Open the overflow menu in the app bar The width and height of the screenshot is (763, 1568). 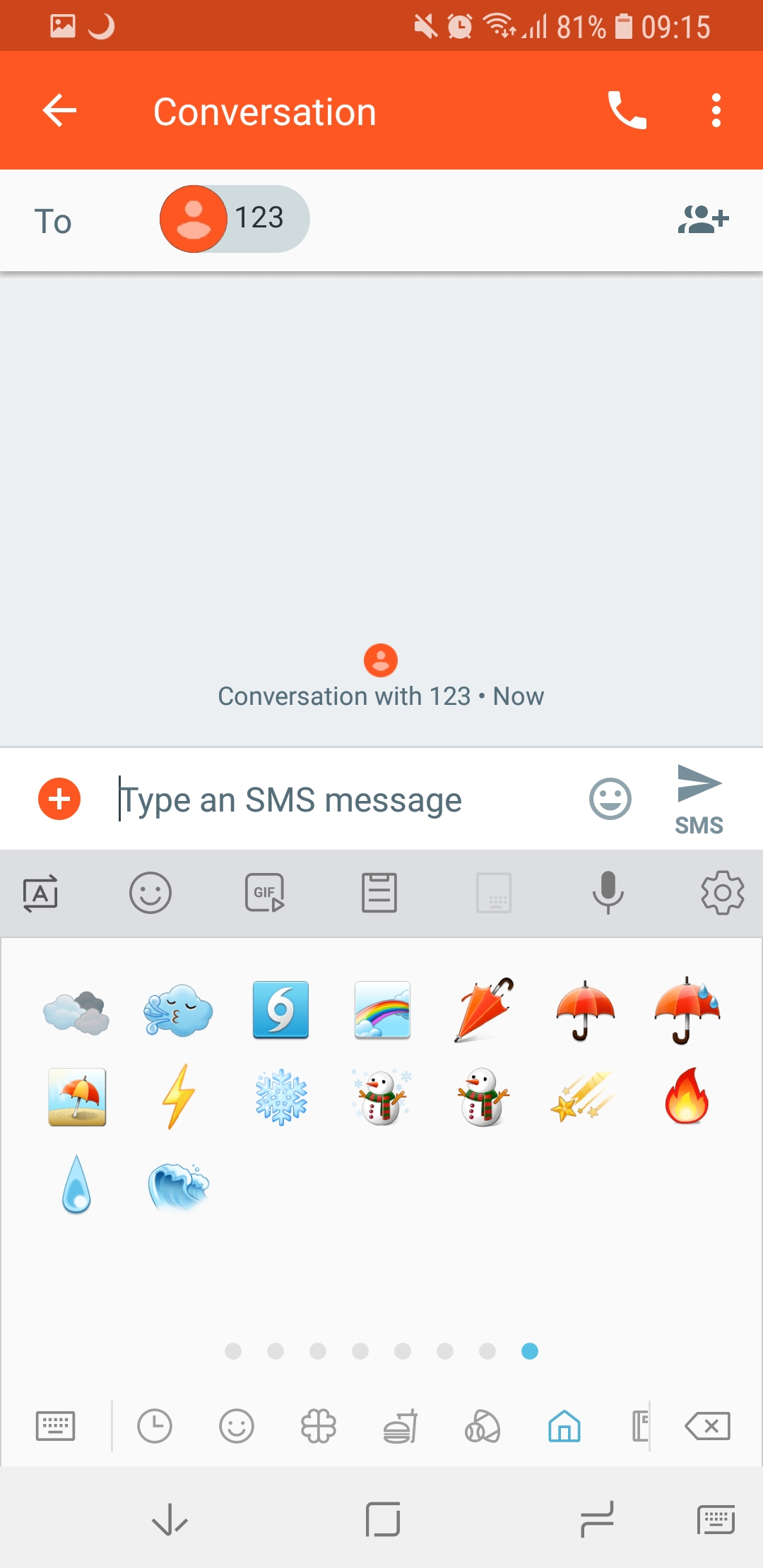(x=716, y=111)
